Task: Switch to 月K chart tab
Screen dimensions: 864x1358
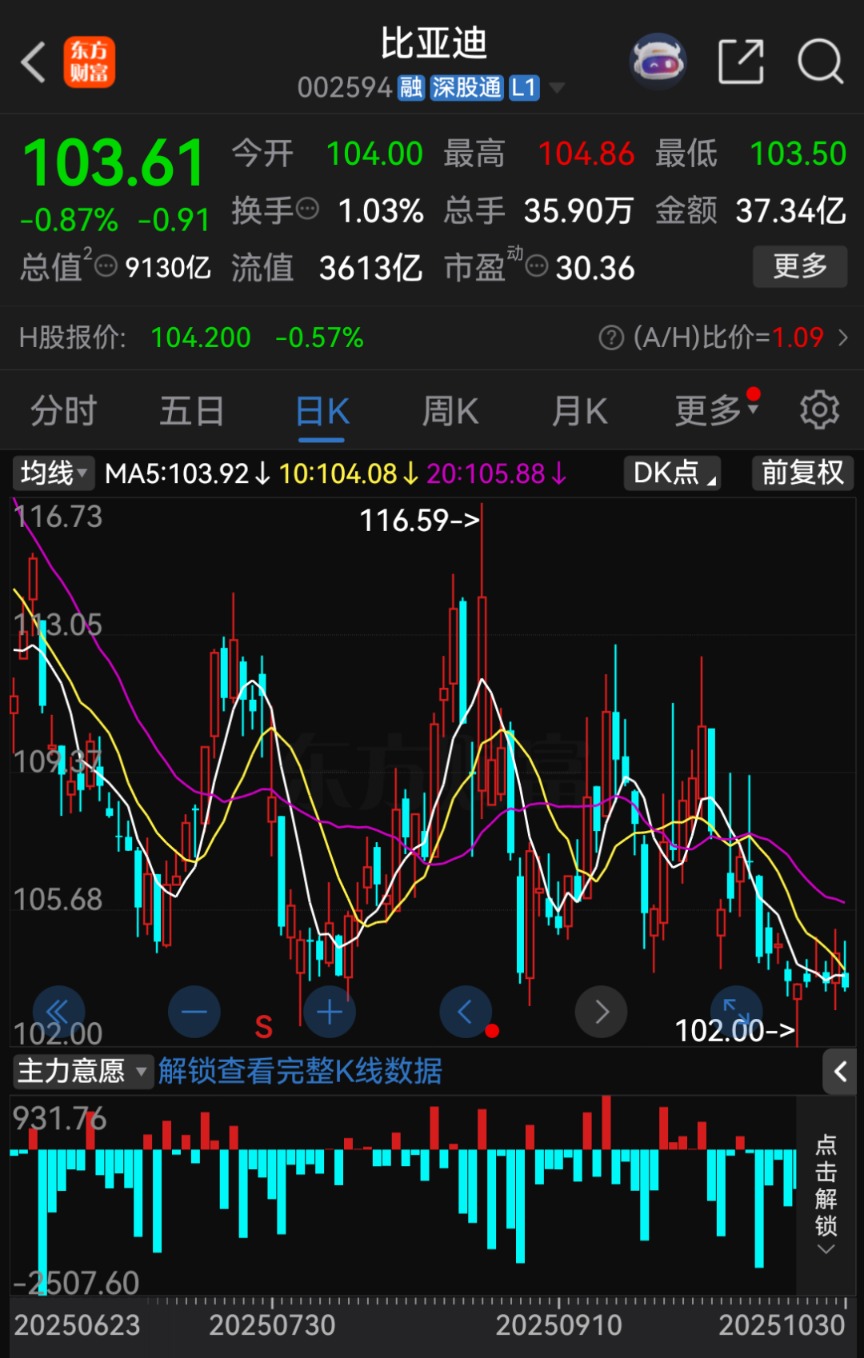Action: click(x=580, y=411)
